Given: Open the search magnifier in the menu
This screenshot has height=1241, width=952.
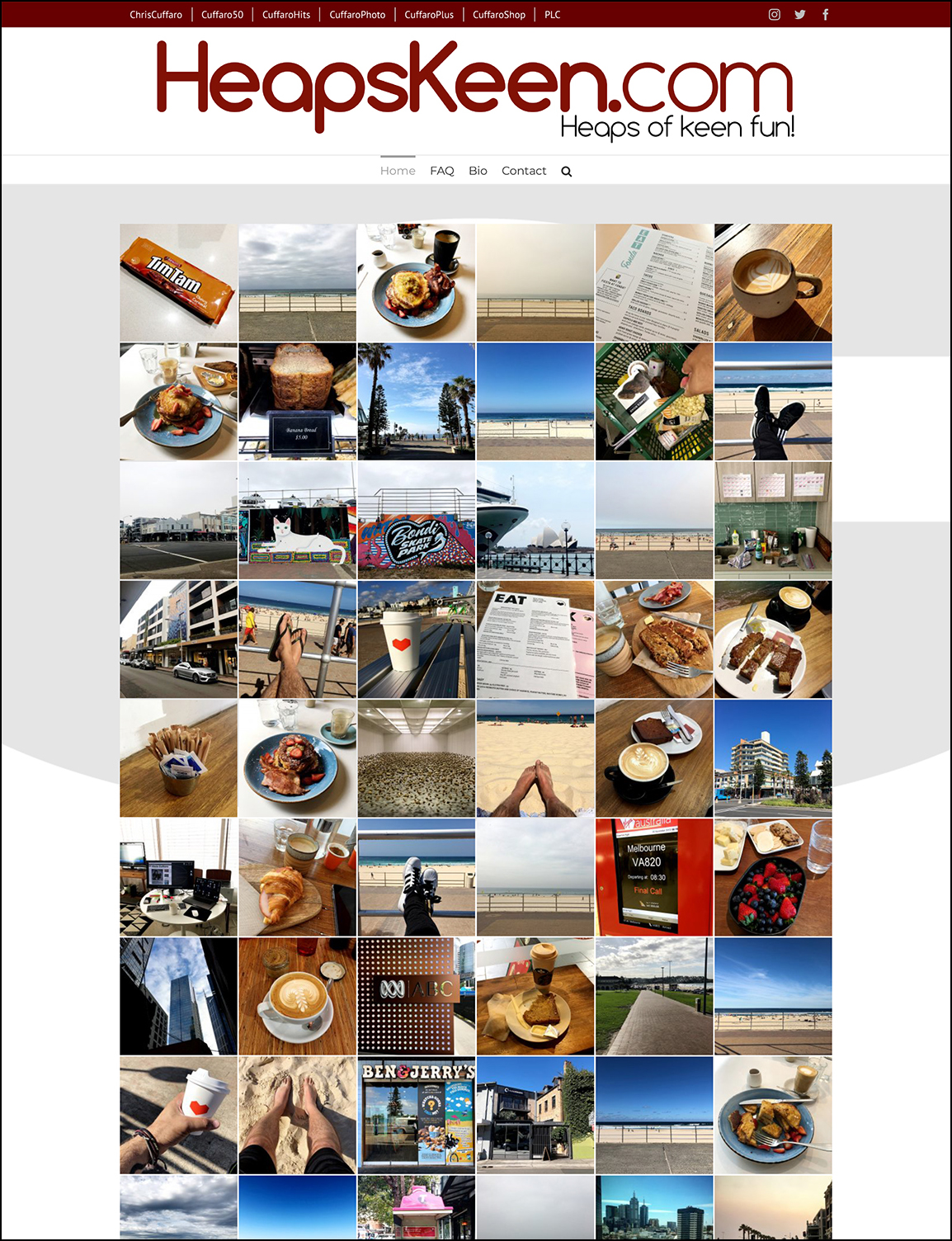Looking at the screenshot, I should 566,172.
